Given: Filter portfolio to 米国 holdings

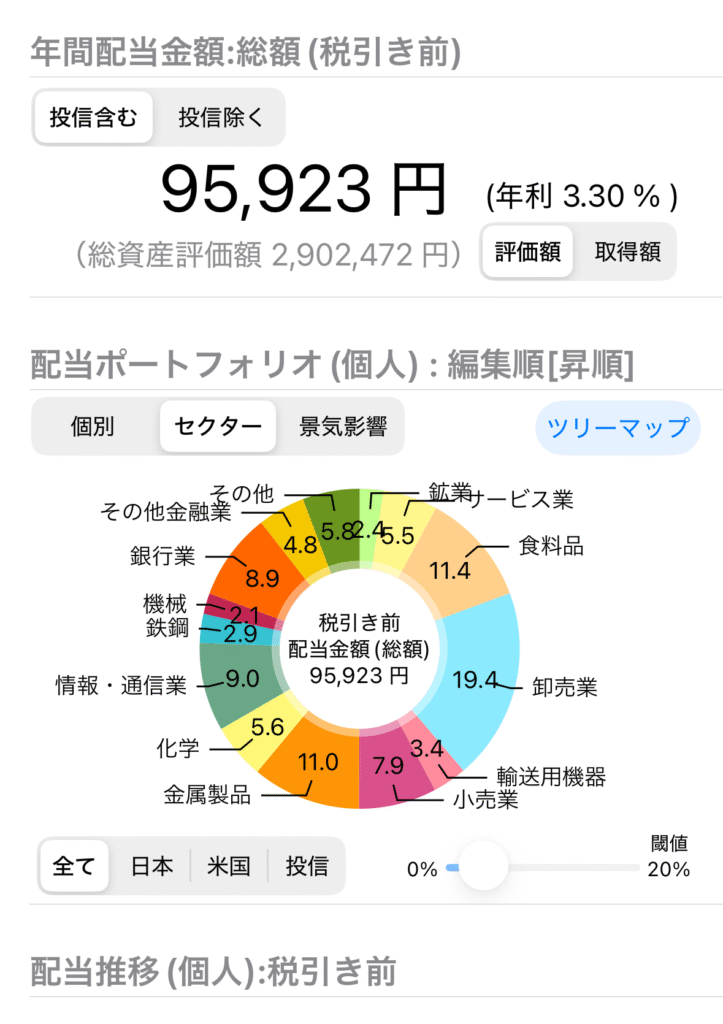Looking at the screenshot, I should pyautogui.click(x=228, y=866).
